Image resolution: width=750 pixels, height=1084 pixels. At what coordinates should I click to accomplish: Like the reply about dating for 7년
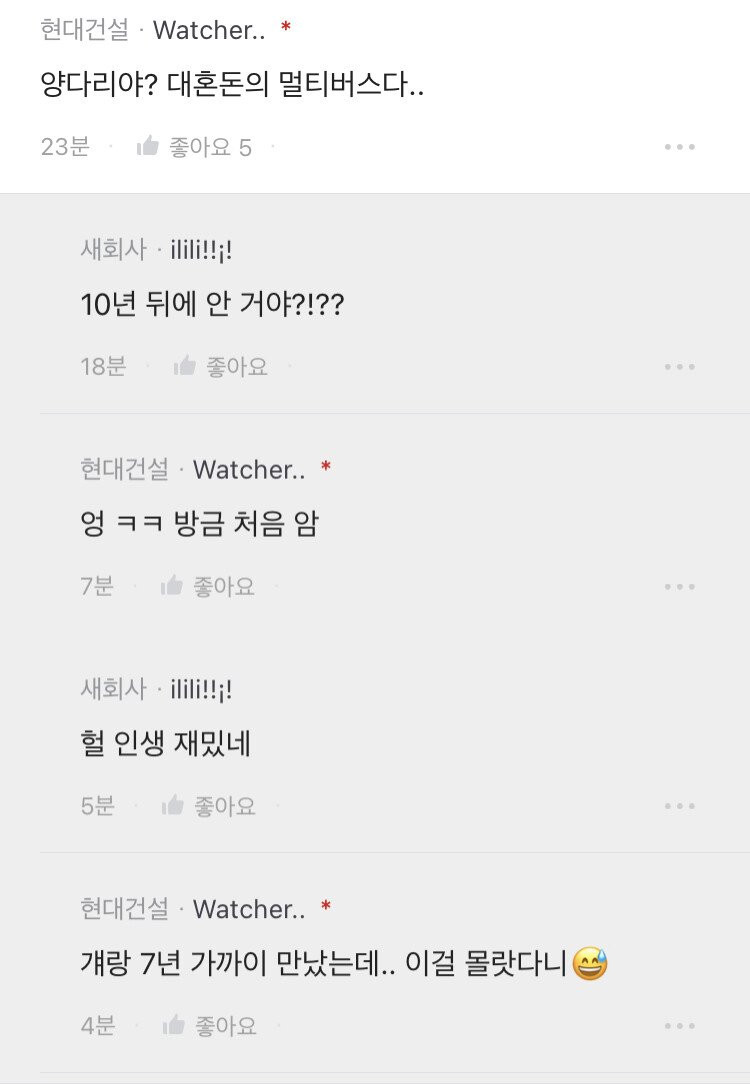coord(210,1026)
